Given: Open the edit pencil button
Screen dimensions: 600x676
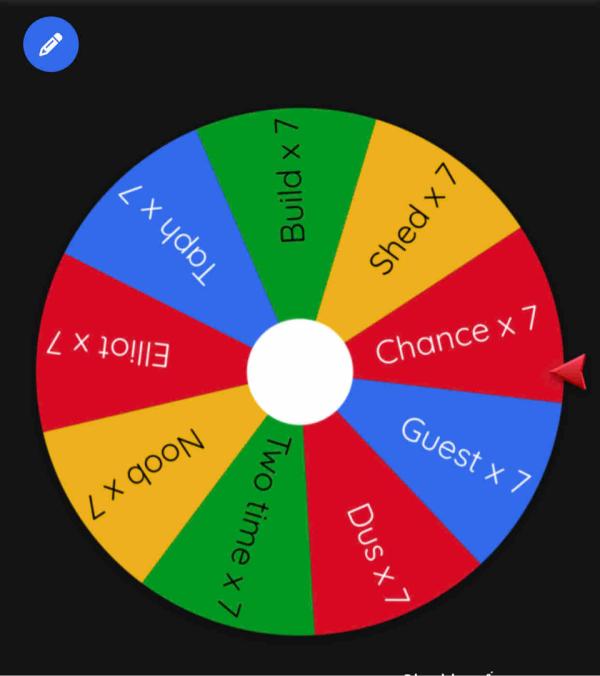Looking at the screenshot, I should [50, 45].
